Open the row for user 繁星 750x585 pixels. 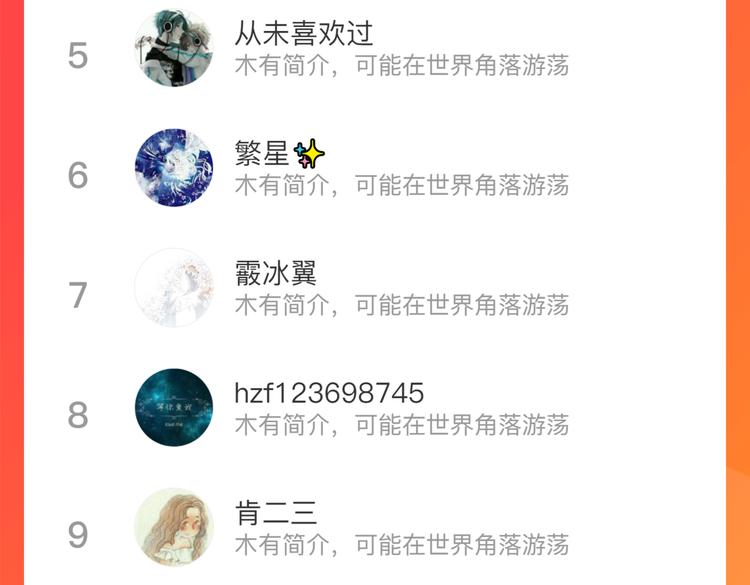(x=375, y=168)
